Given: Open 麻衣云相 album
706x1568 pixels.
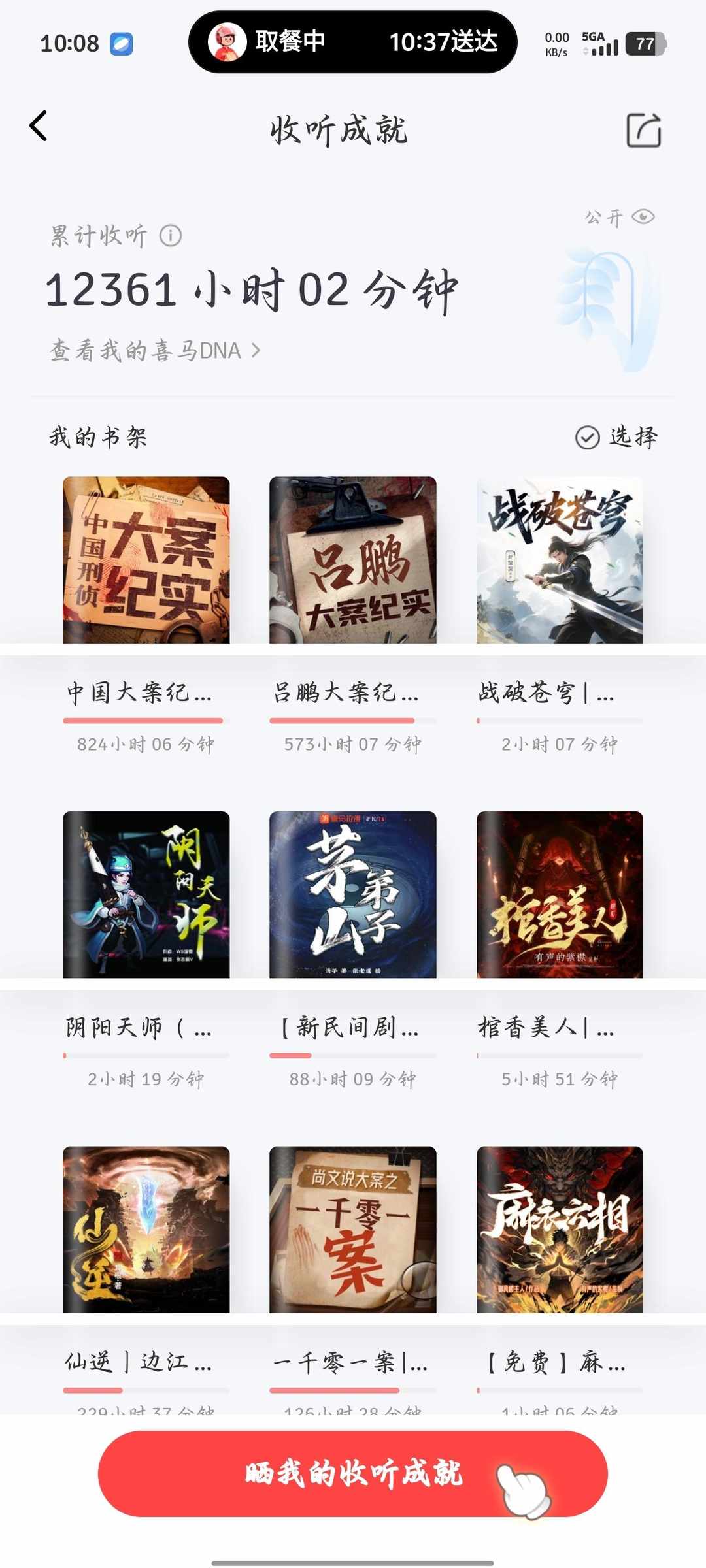Looking at the screenshot, I should coord(560,1229).
